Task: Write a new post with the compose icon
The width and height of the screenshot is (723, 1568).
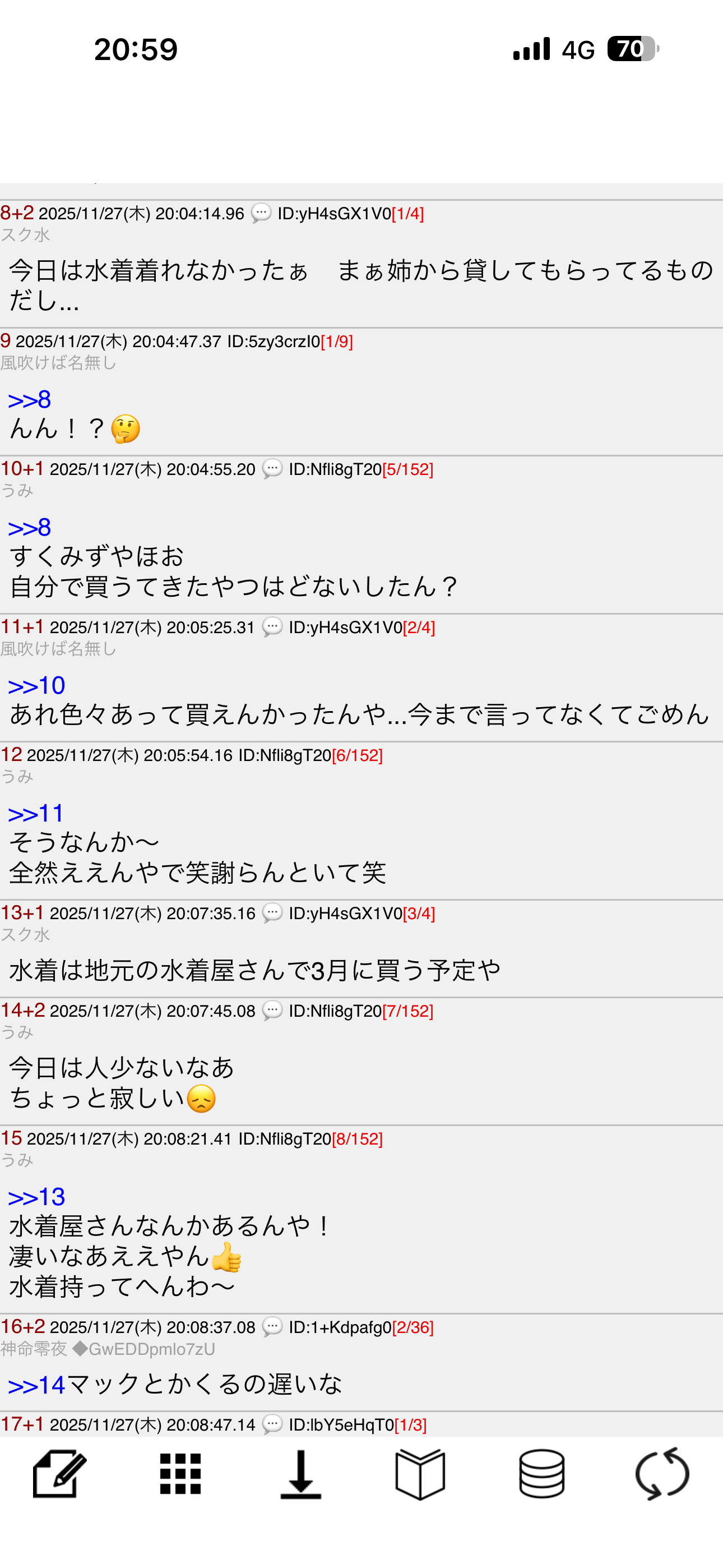Action: 59,1473
